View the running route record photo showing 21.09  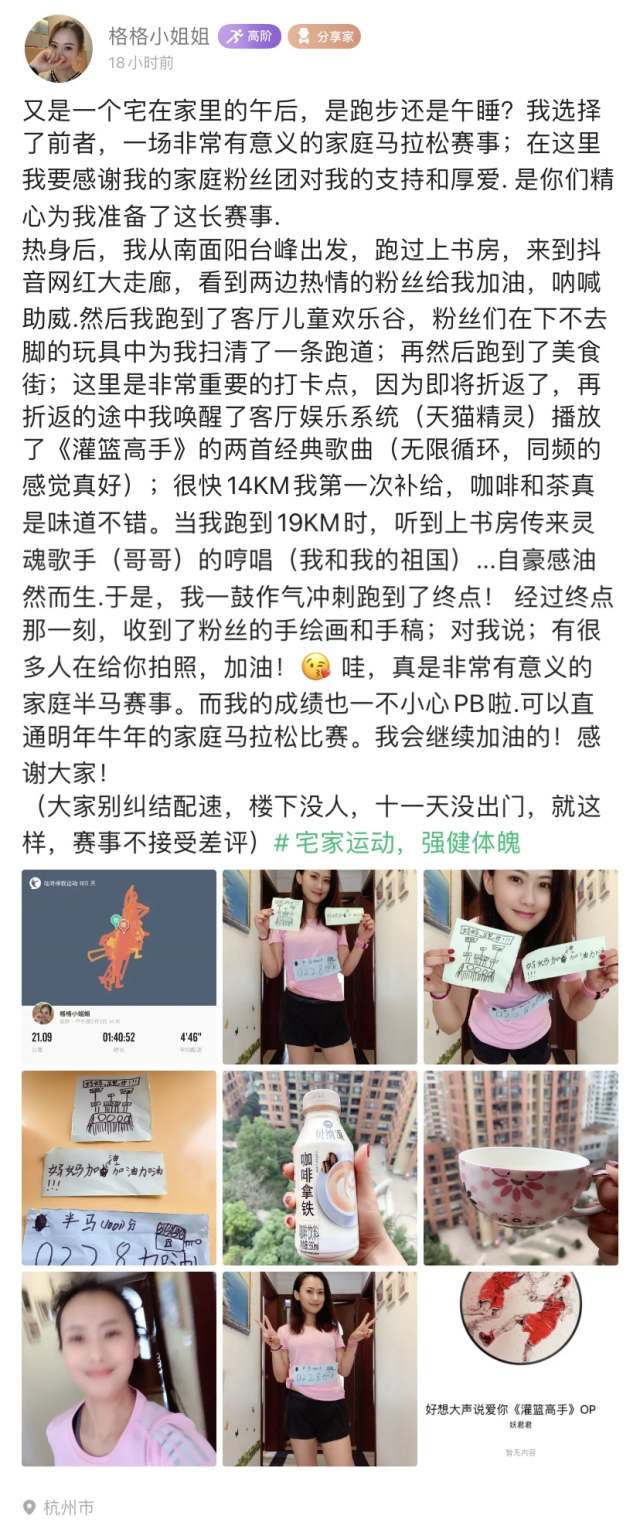point(119,966)
